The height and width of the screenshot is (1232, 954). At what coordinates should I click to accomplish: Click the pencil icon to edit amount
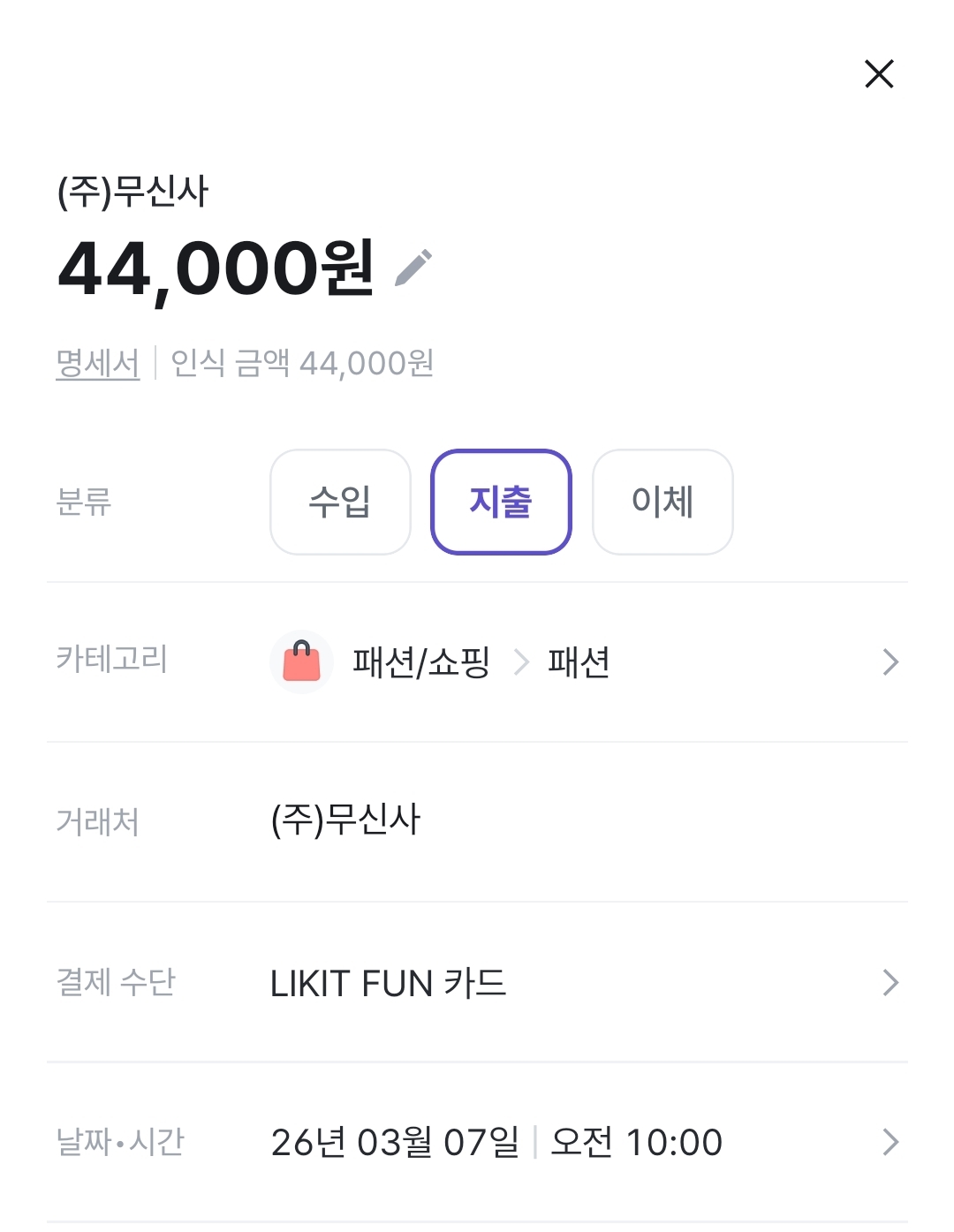tap(415, 268)
